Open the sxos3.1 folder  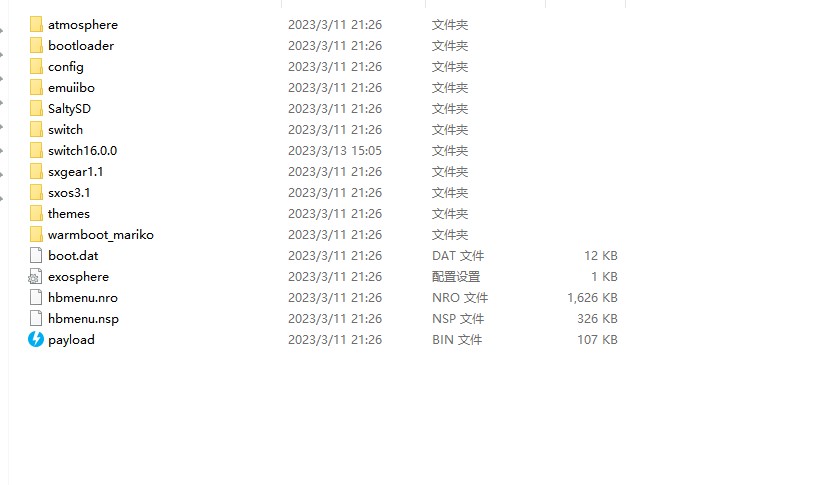(x=69, y=192)
